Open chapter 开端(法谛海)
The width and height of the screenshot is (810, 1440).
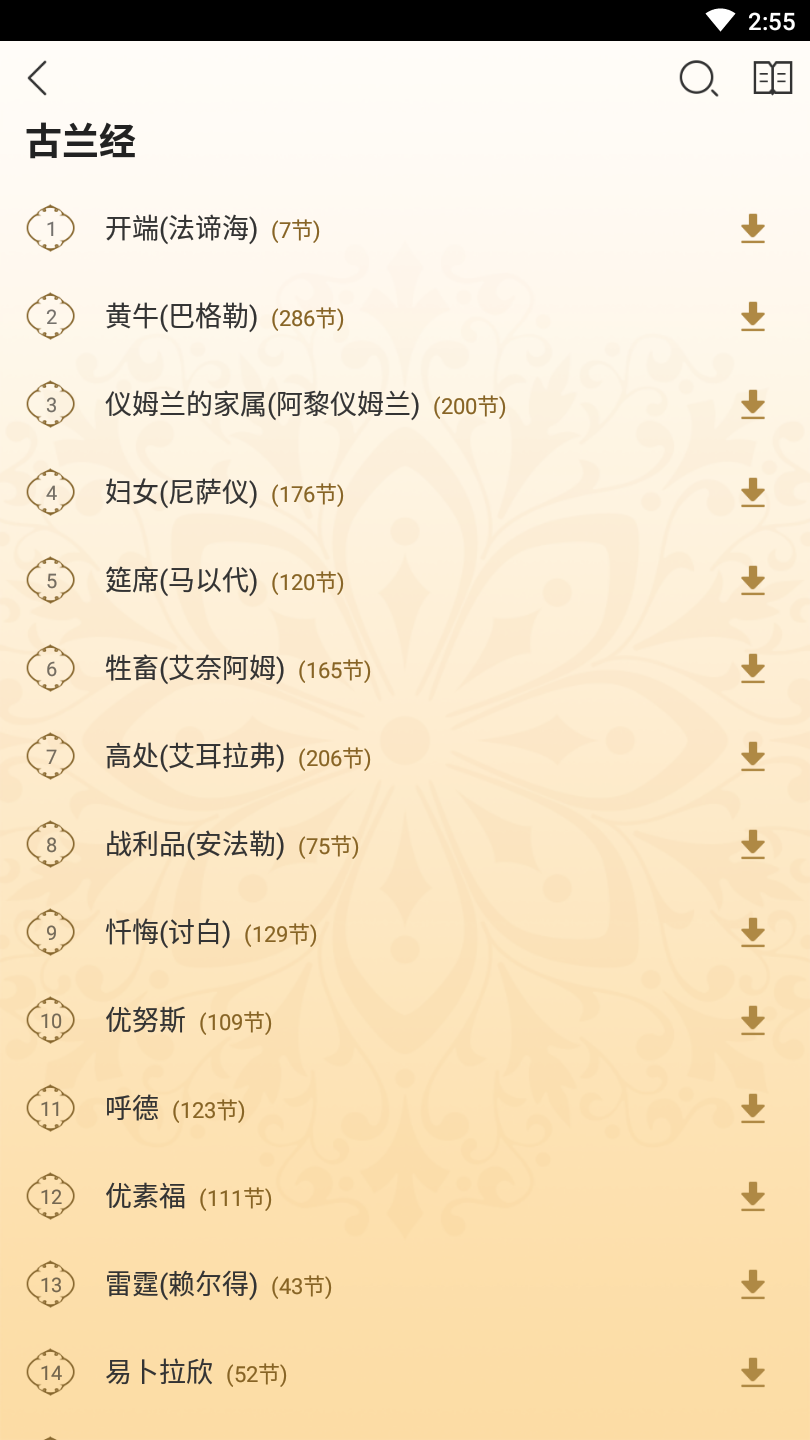pyautogui.click(x=183, y=229)
